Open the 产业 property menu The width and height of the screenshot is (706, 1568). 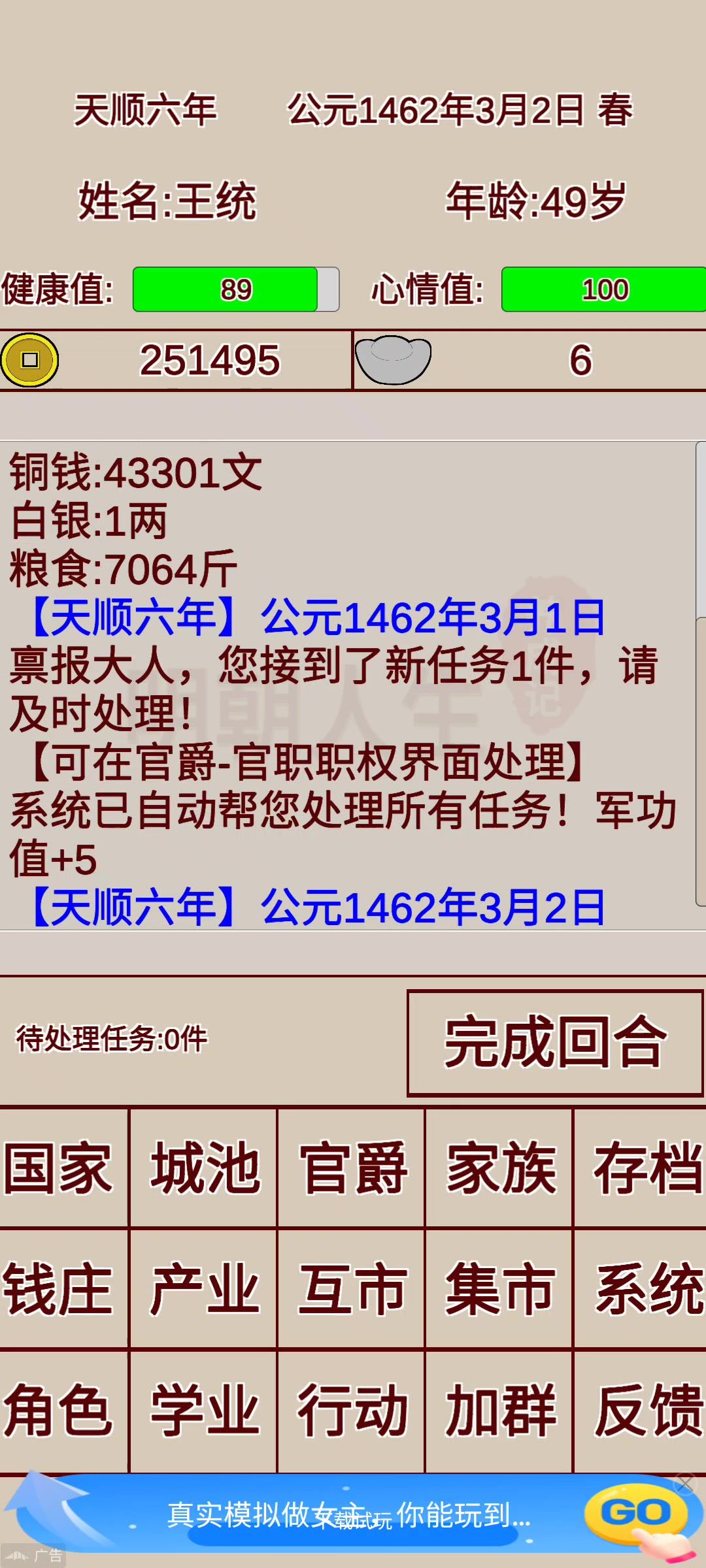click(204, 1288)
